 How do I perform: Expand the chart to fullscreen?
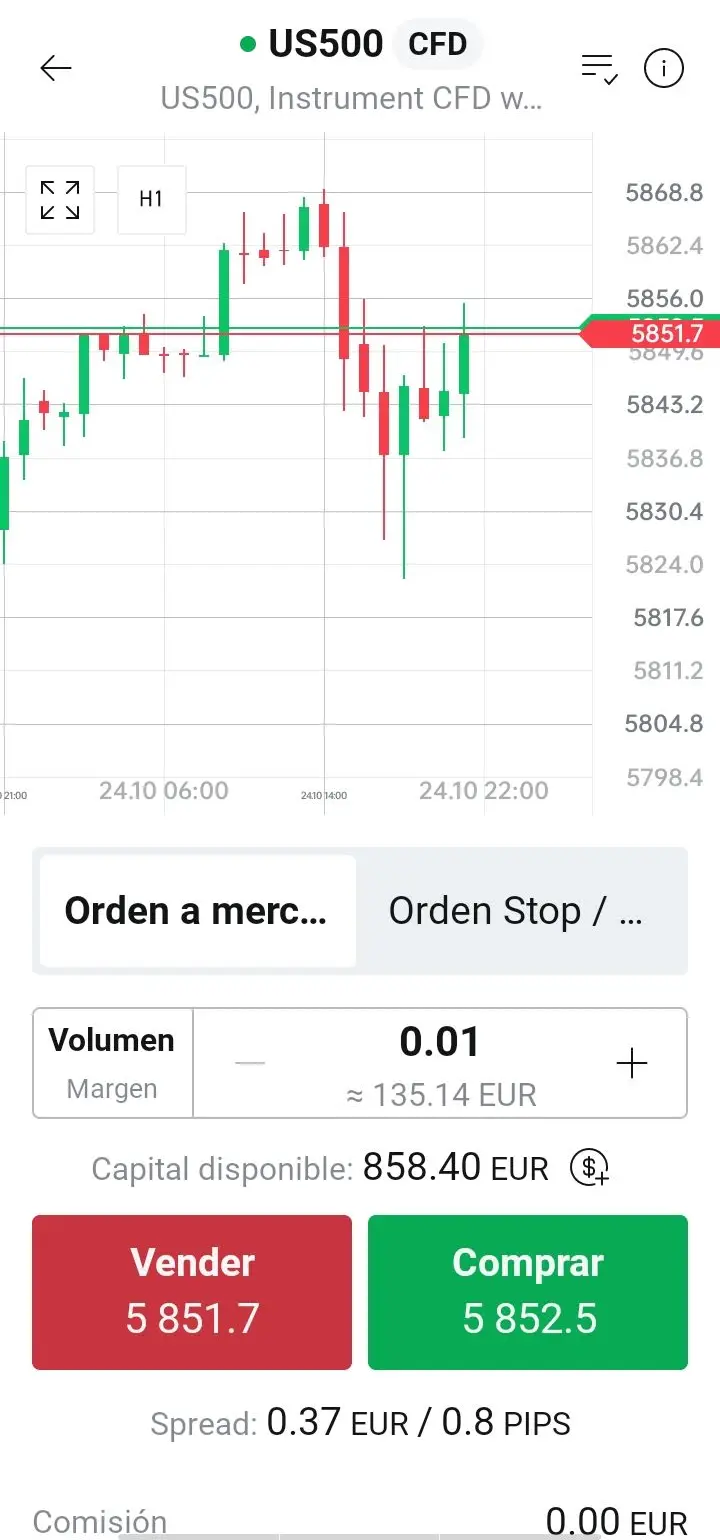tap(60, 200)
